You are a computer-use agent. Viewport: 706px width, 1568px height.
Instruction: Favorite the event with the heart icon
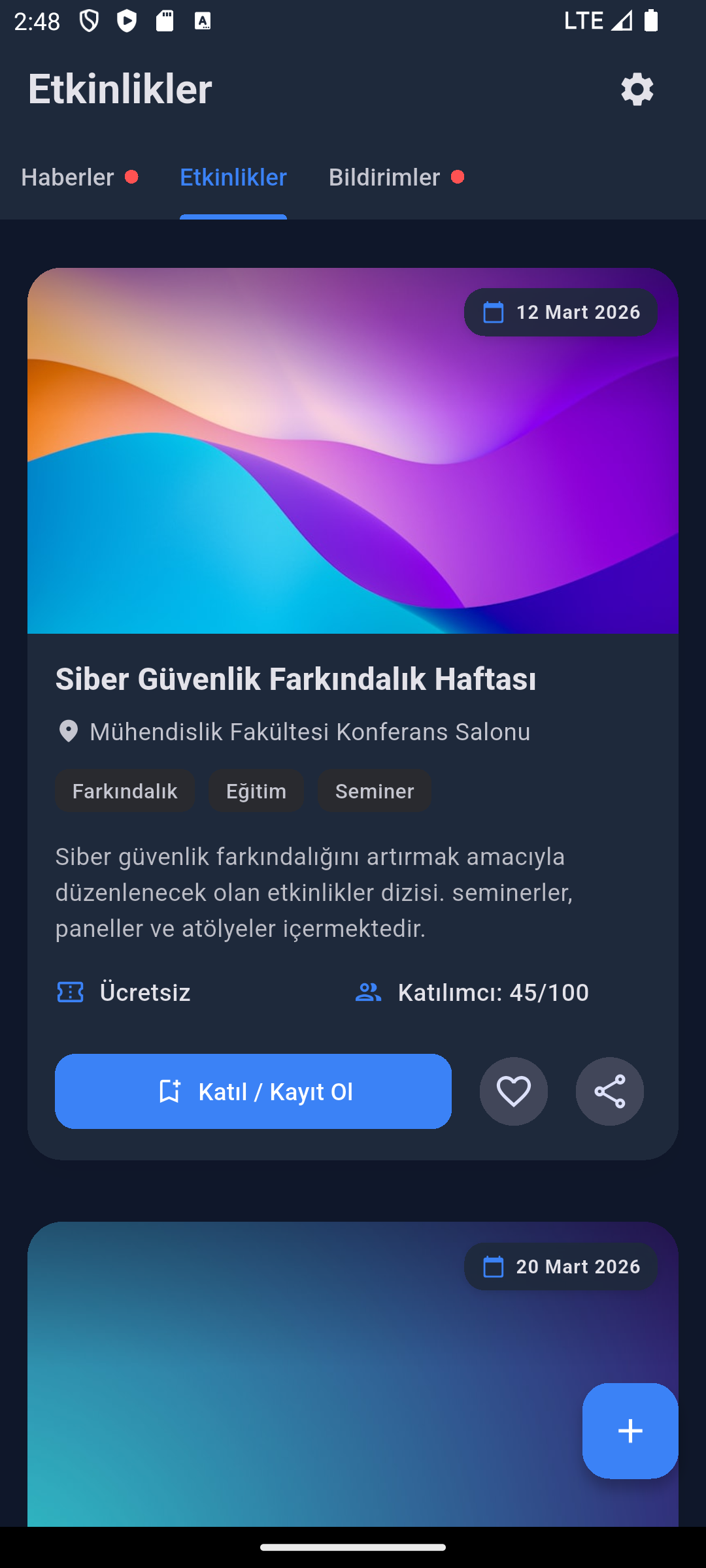pyautogui.click(x=513, y=1091)
